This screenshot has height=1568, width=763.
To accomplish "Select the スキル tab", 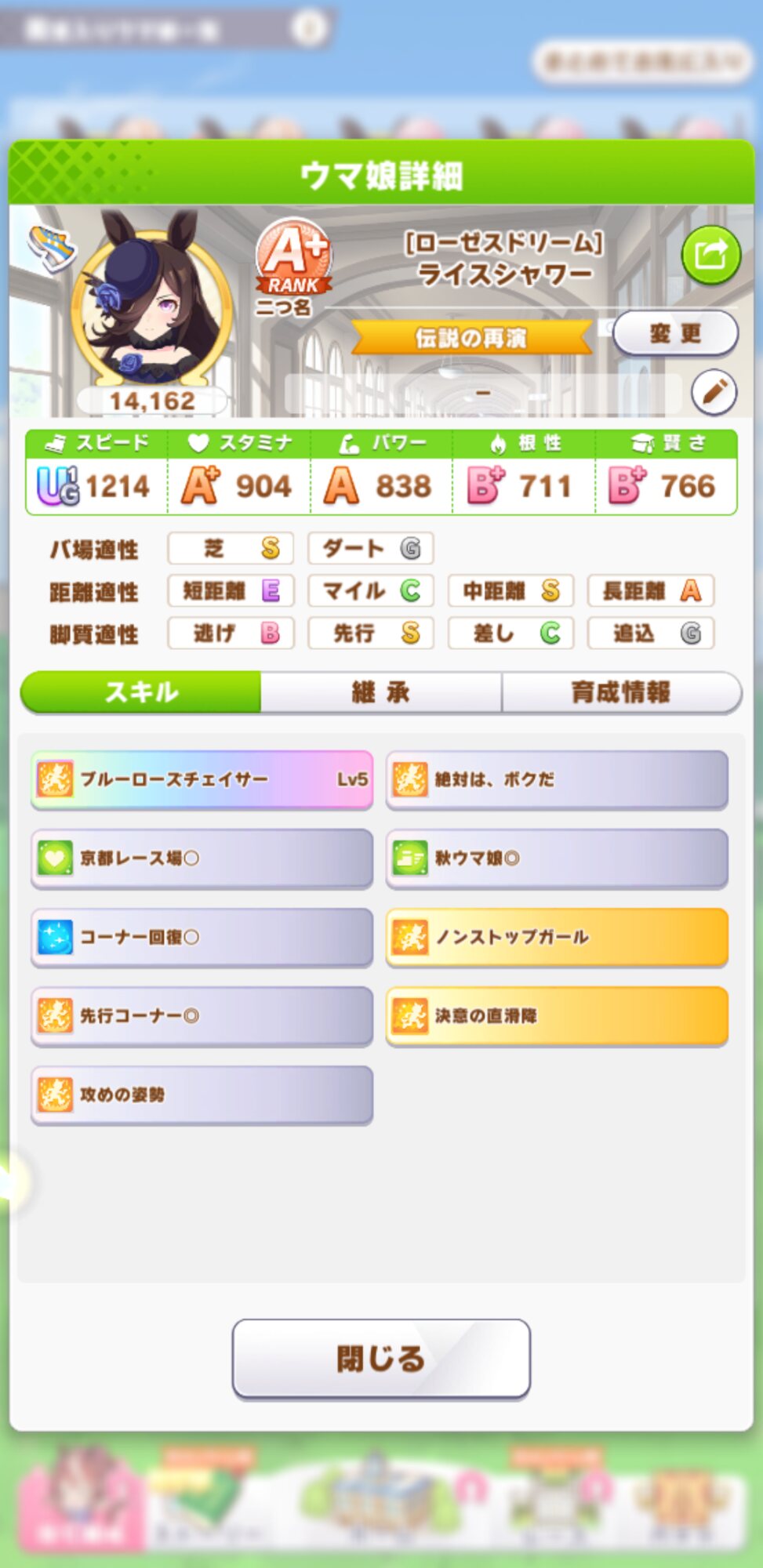I will (x=141, y=692).
